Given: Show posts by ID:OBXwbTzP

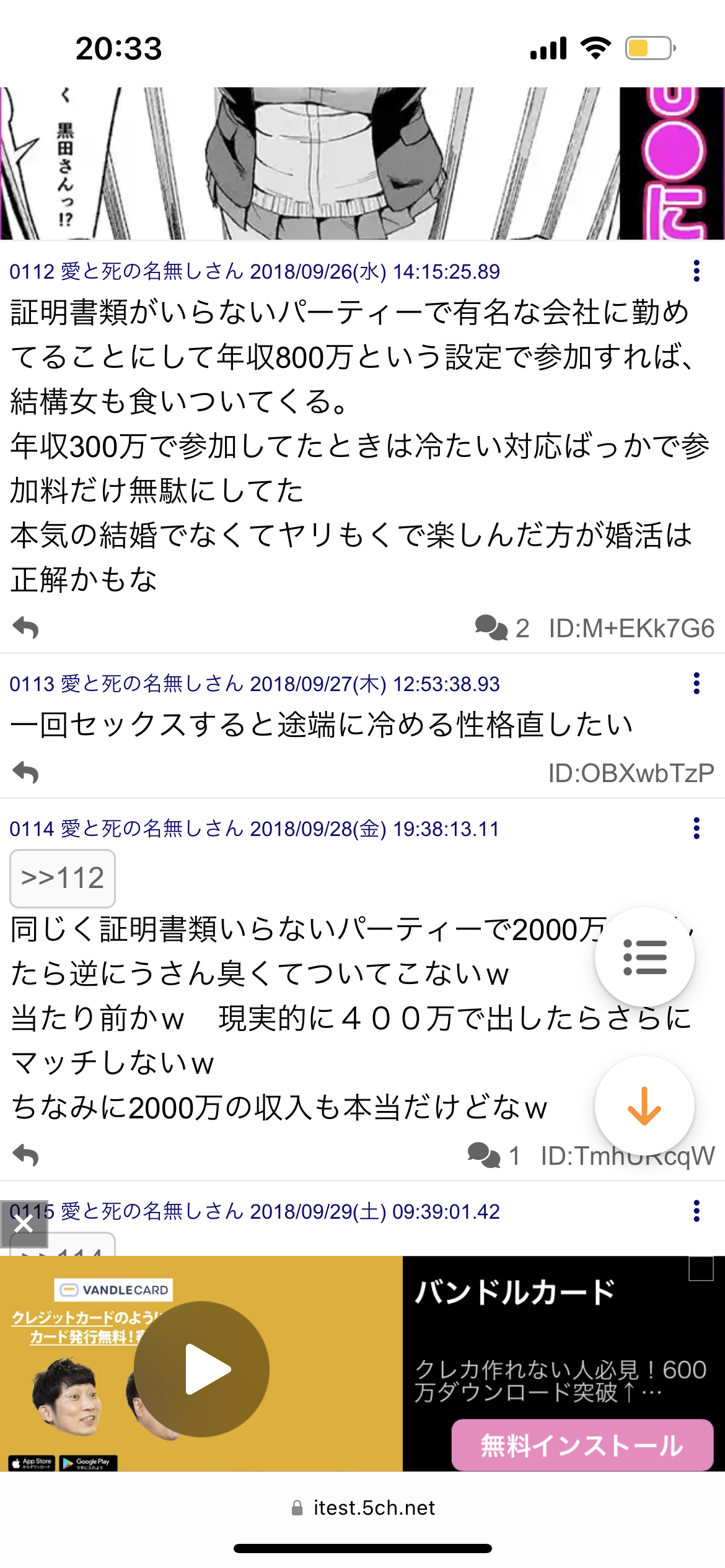Looking at the screenshot, I should click(x=631, y=773).
